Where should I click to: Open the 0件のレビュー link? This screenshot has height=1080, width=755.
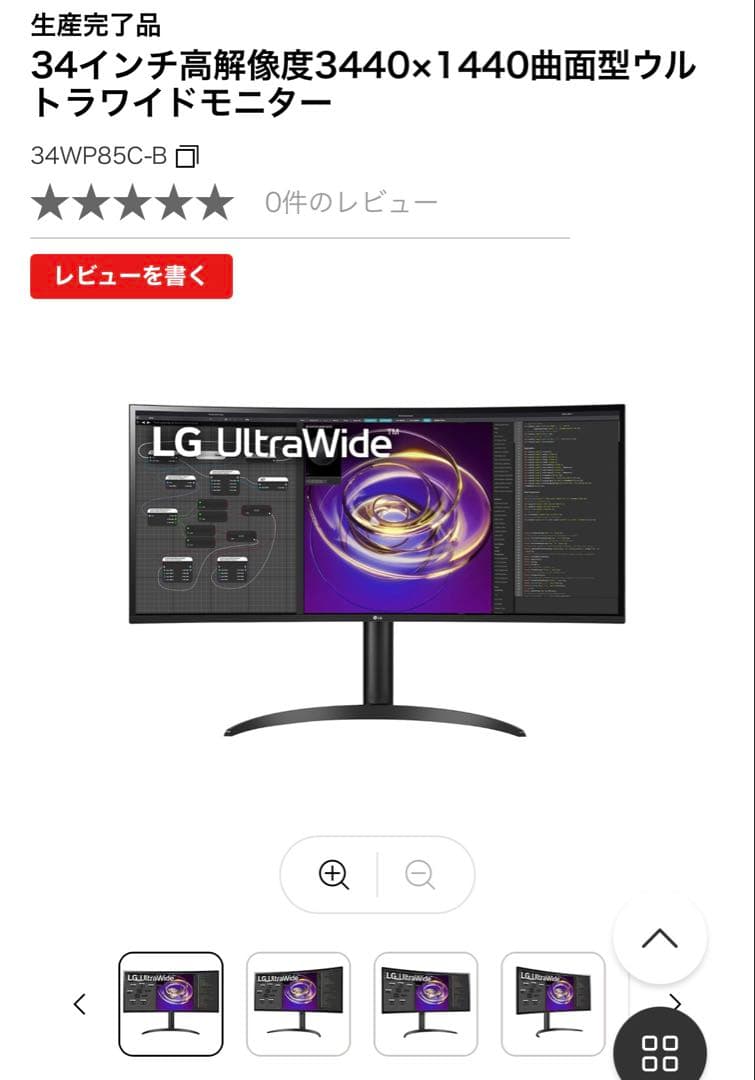coord(348,202)
